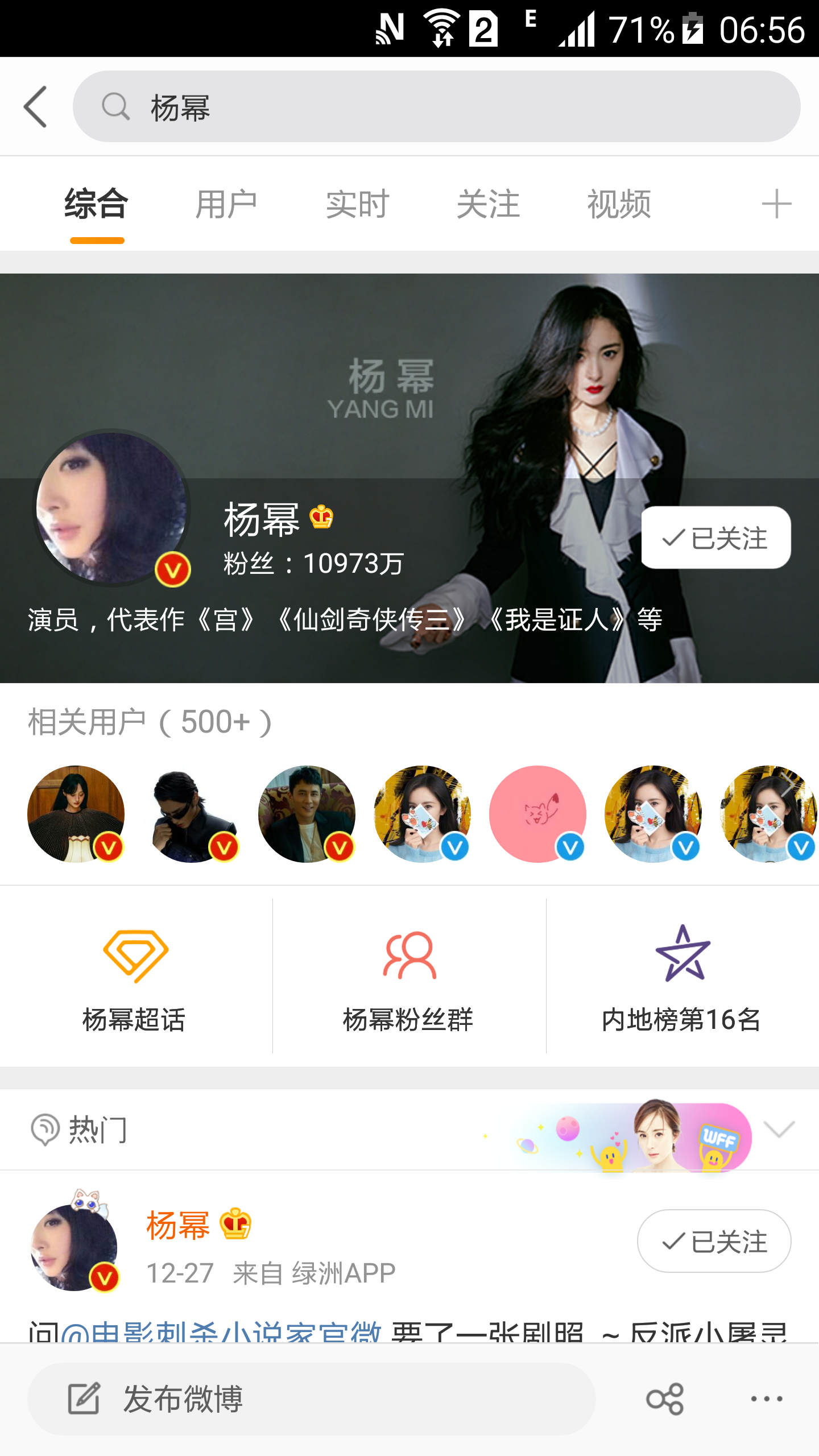819x1456 pixels.
Task: Open 杨幂粉丝群
Action: coord(409,978)
